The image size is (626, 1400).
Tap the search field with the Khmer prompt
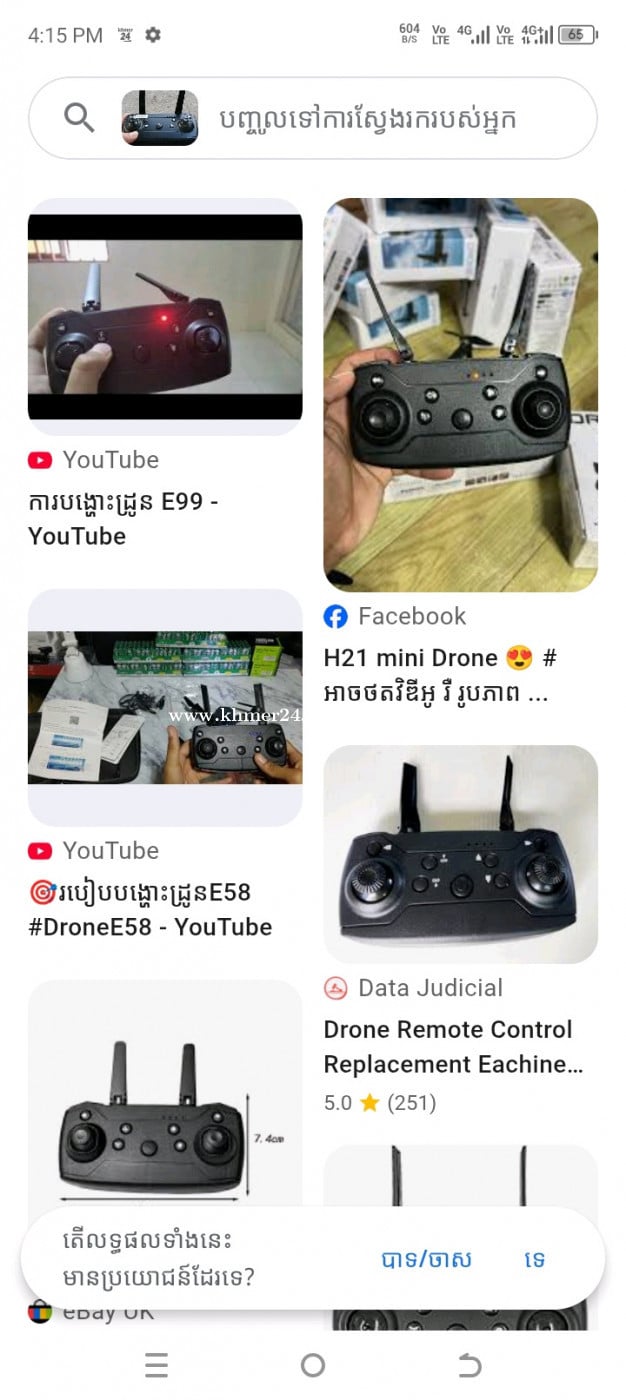(x=382, y=119)
